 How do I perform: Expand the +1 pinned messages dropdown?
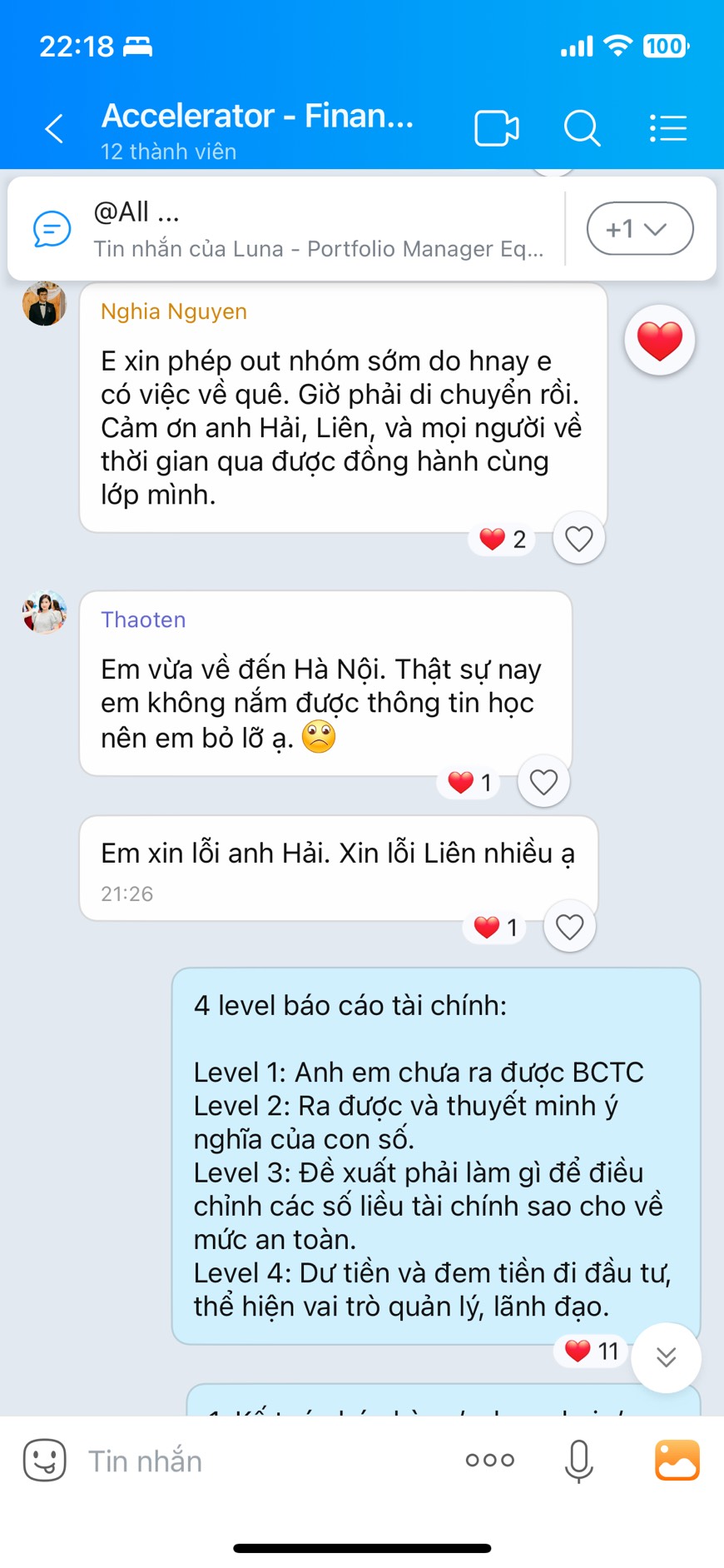click(639, 229)
